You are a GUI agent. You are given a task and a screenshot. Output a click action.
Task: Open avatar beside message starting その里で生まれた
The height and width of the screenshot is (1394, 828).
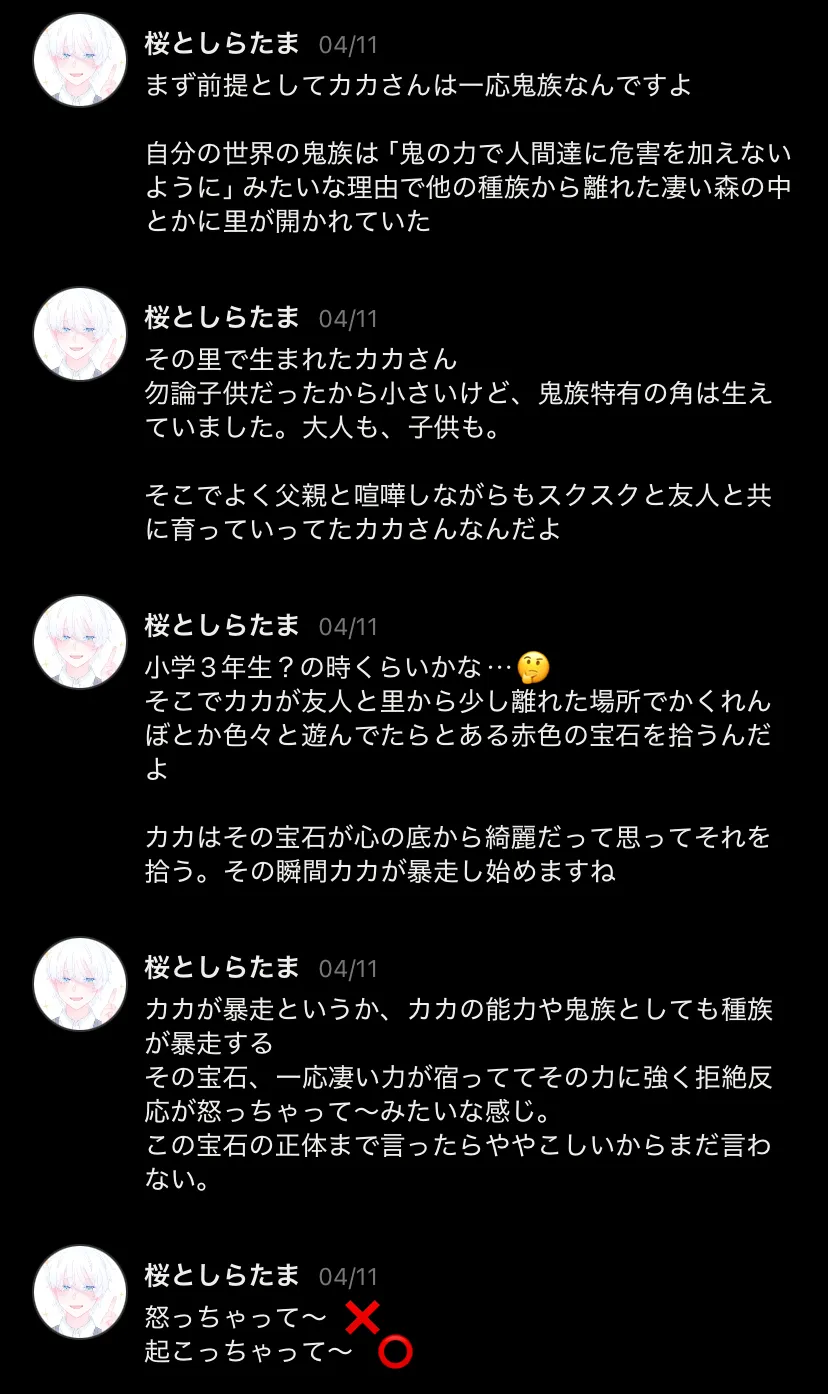coord(80,334)
